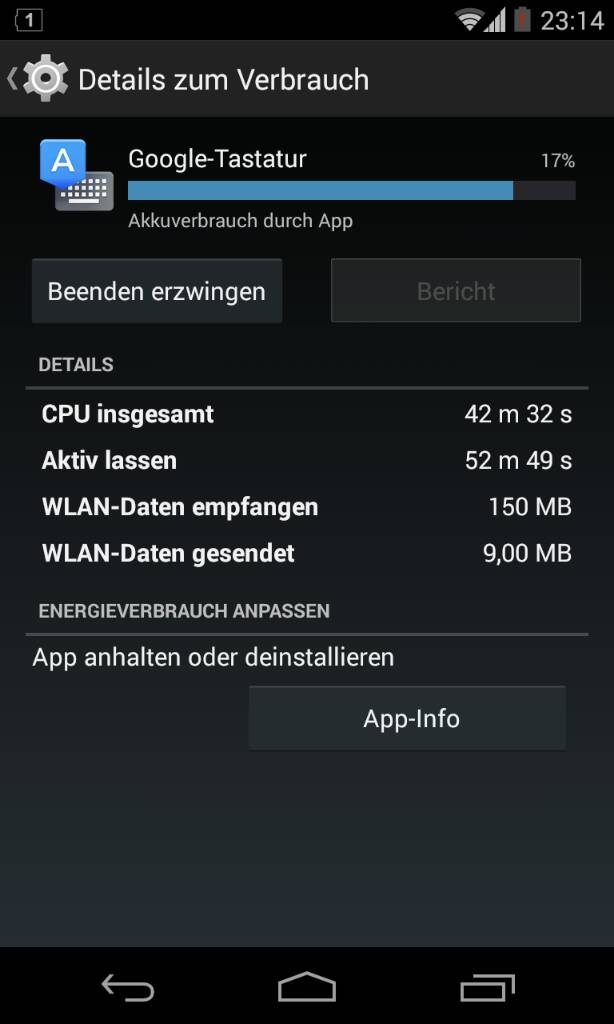Tap the Beenden erzwingen button
Screen dimensions: 614x1024
[157, 291]
